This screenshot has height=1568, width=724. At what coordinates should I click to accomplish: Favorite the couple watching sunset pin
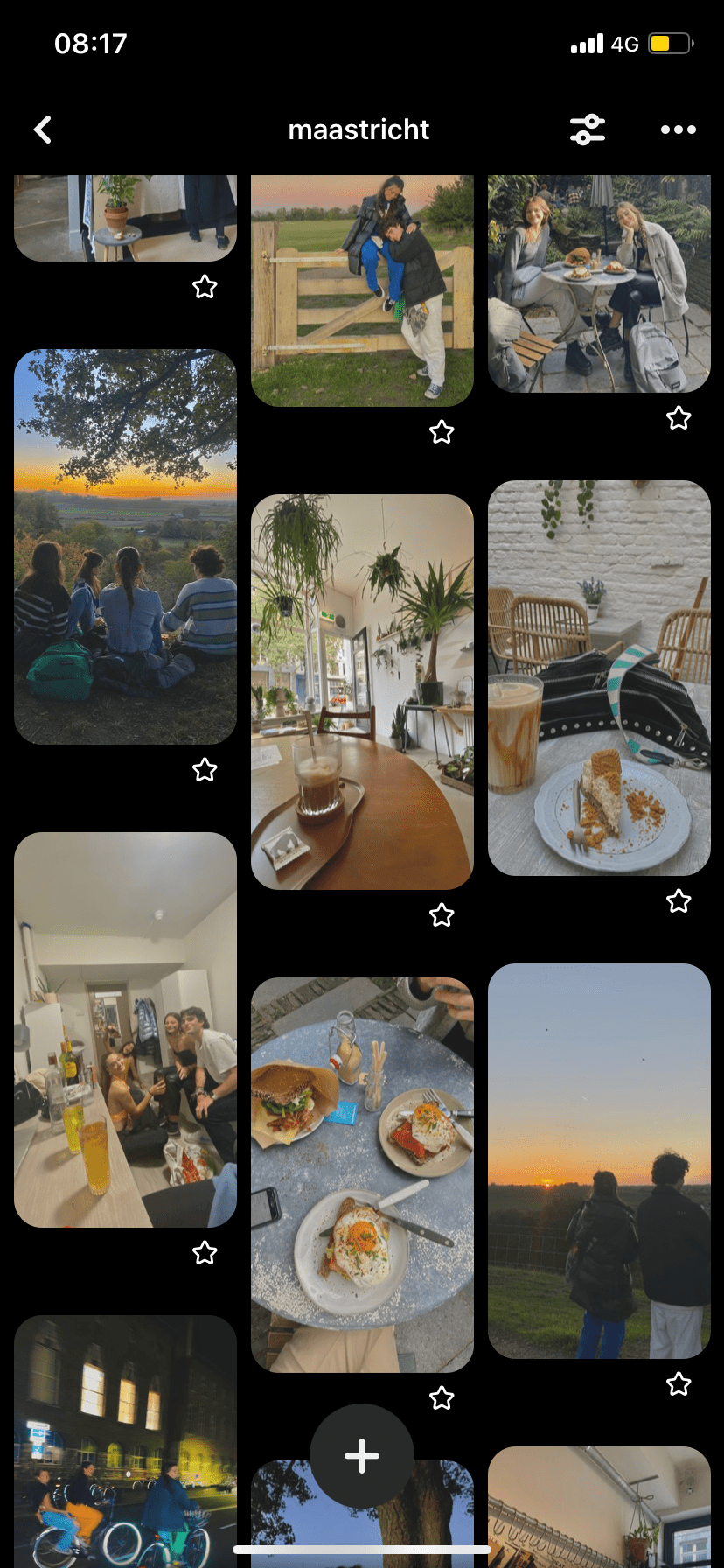[x=679, y=1384]
